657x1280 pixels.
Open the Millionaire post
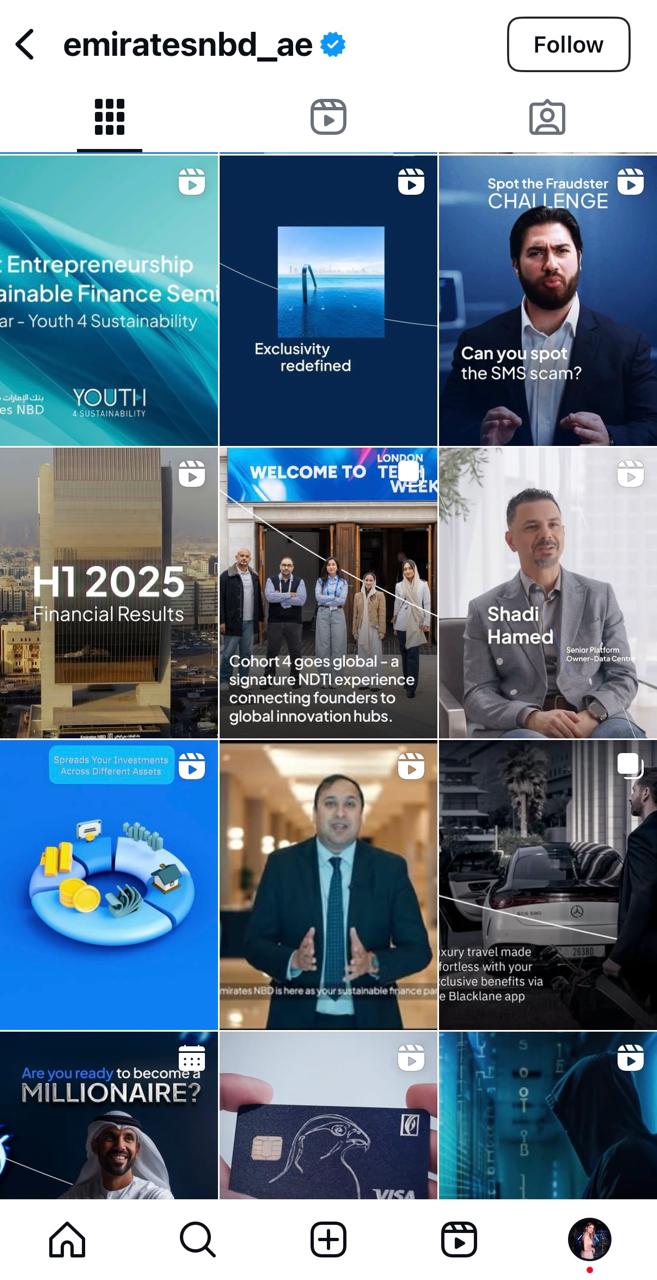click(x=108, y=1115)
